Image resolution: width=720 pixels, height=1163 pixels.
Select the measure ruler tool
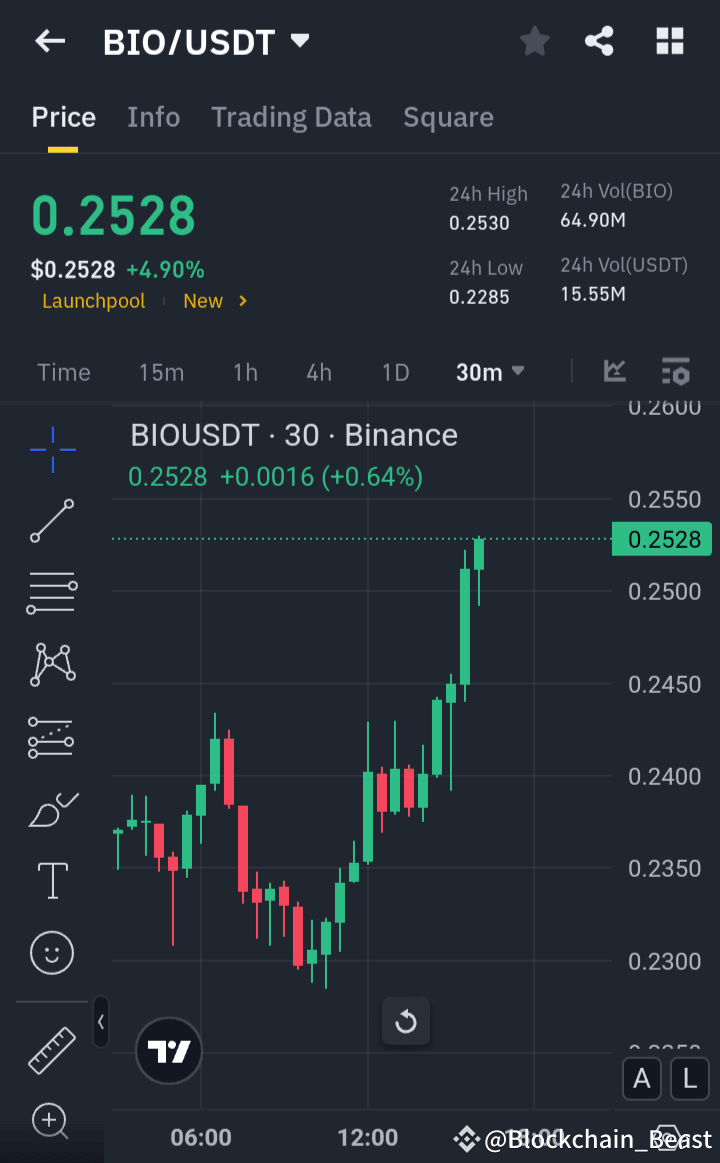coord(51,1051)
